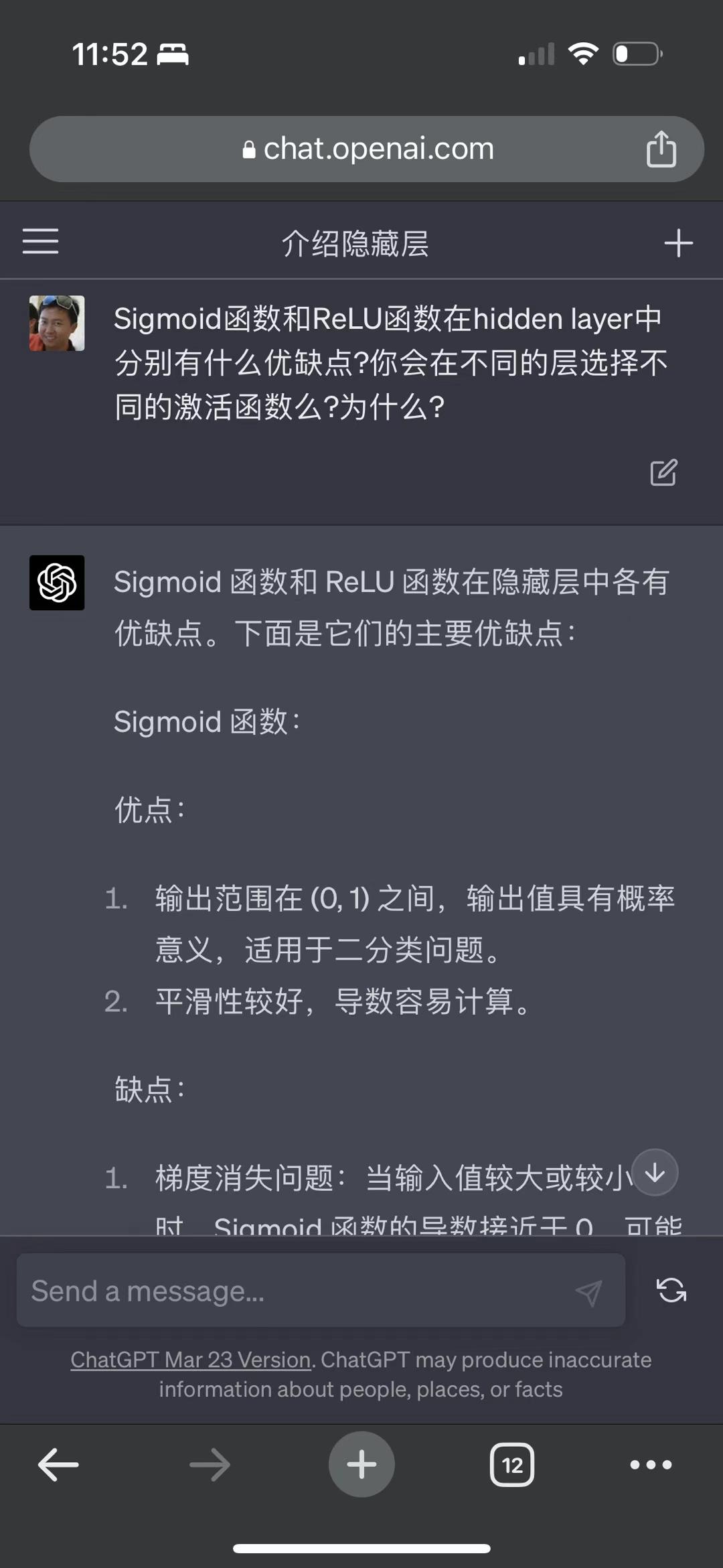723x1568 pixels.
Task: Focus the Send a message field
Action: pyautogui.click(x=295, y=1290)
